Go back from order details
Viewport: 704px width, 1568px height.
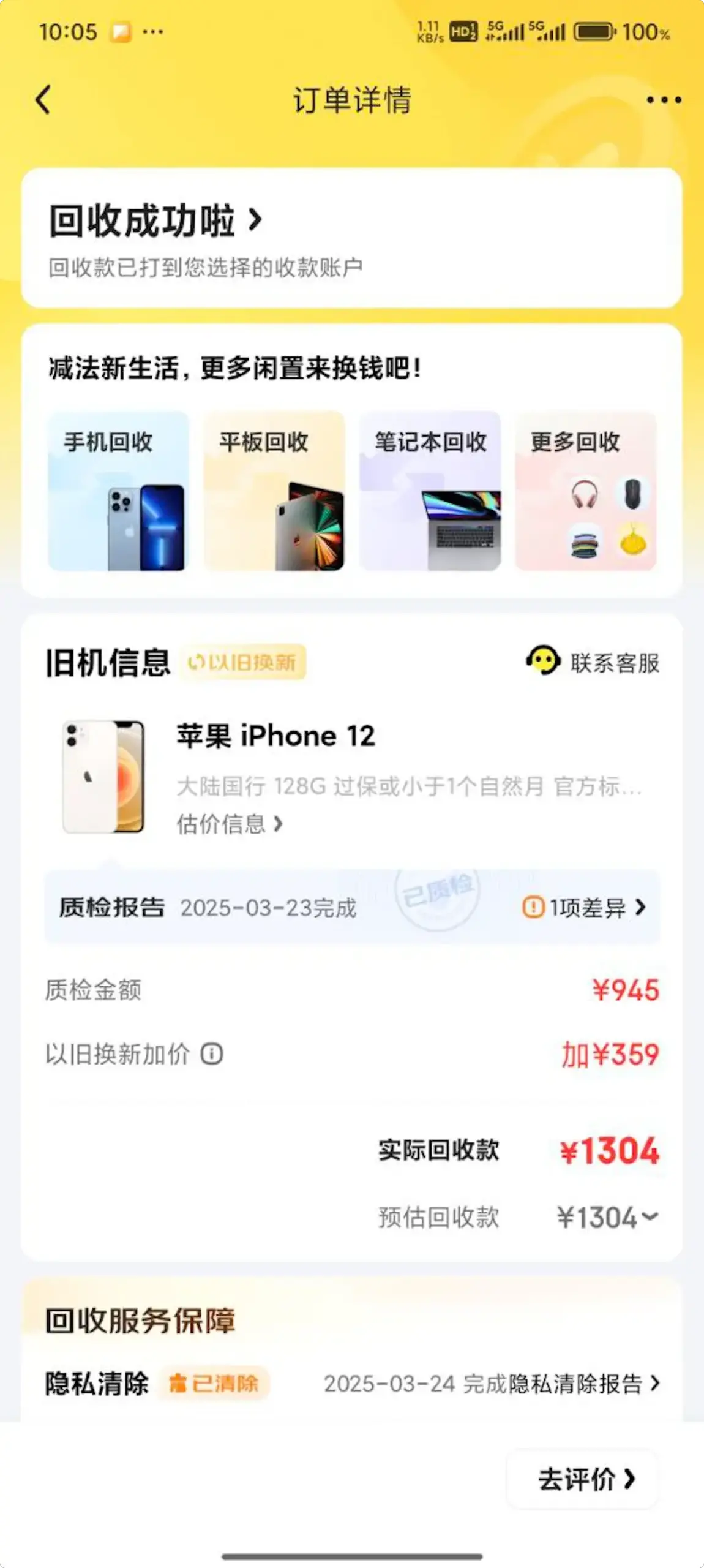click(x=43, y=100)
